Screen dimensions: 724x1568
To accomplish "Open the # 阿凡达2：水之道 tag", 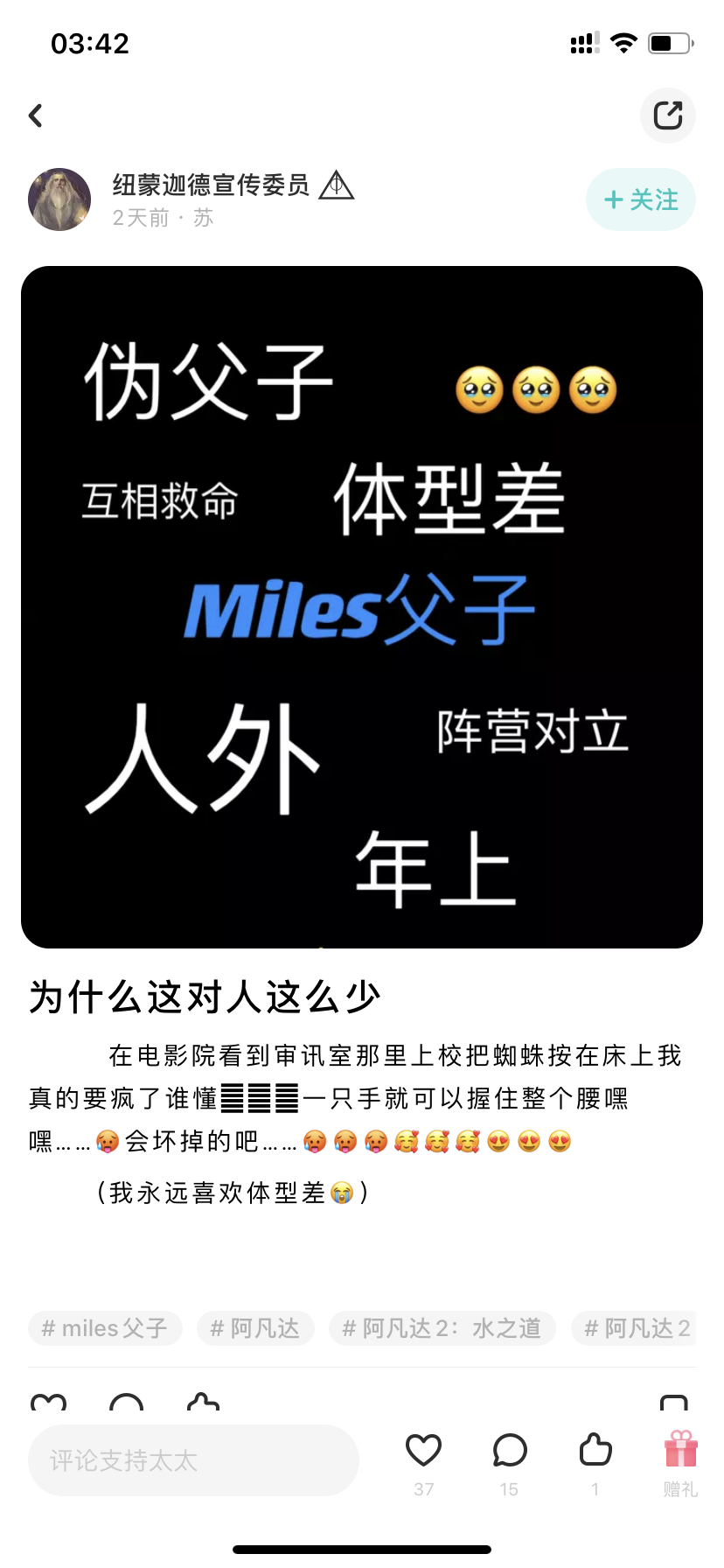I will click(442, 1328).
